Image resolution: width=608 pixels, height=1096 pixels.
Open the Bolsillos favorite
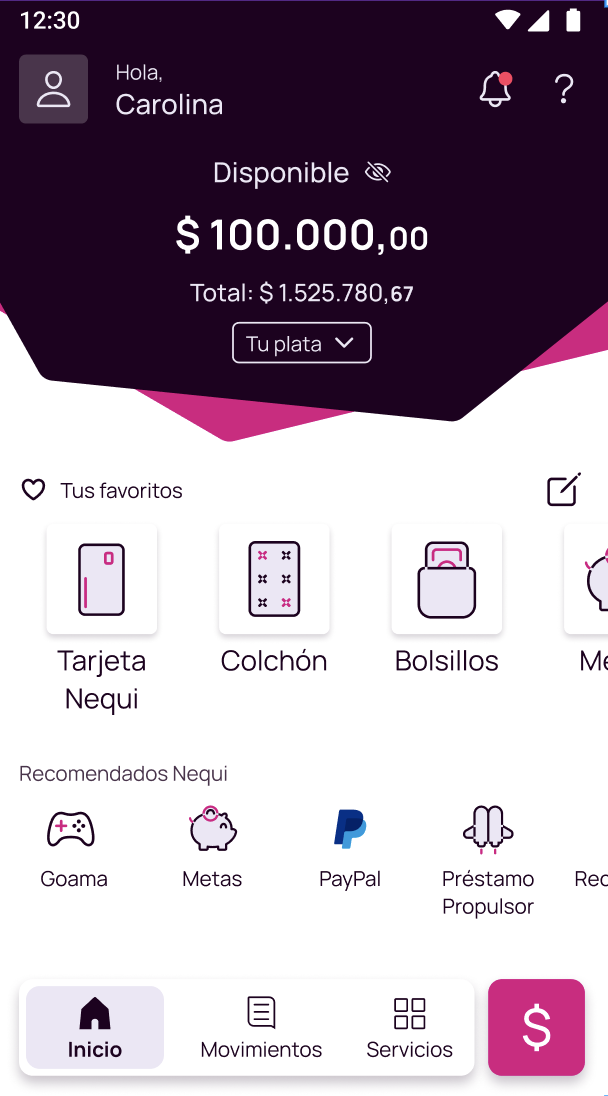coord(447,580)
